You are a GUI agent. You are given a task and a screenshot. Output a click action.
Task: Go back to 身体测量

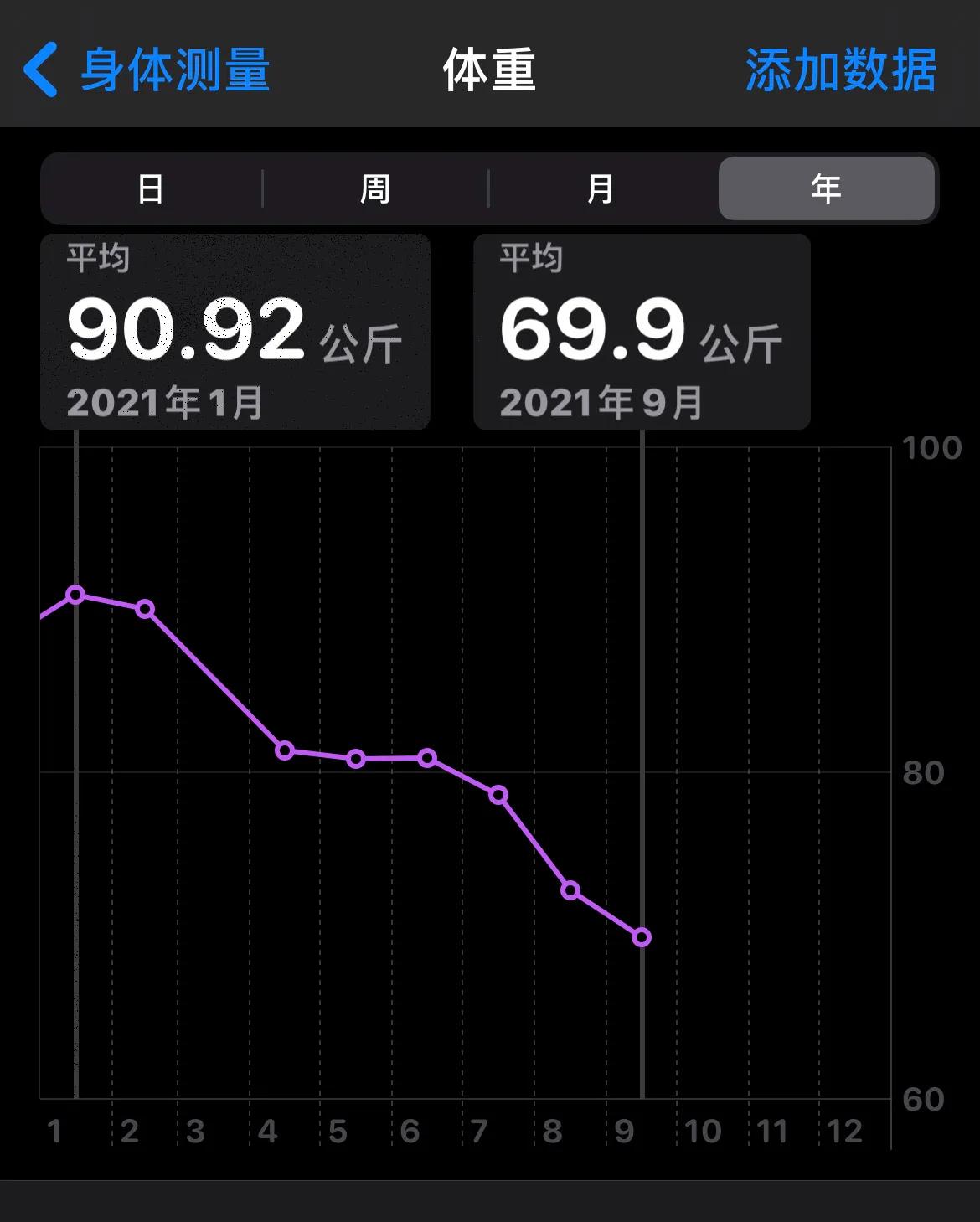pyautogui.click(x=147, y=70)
